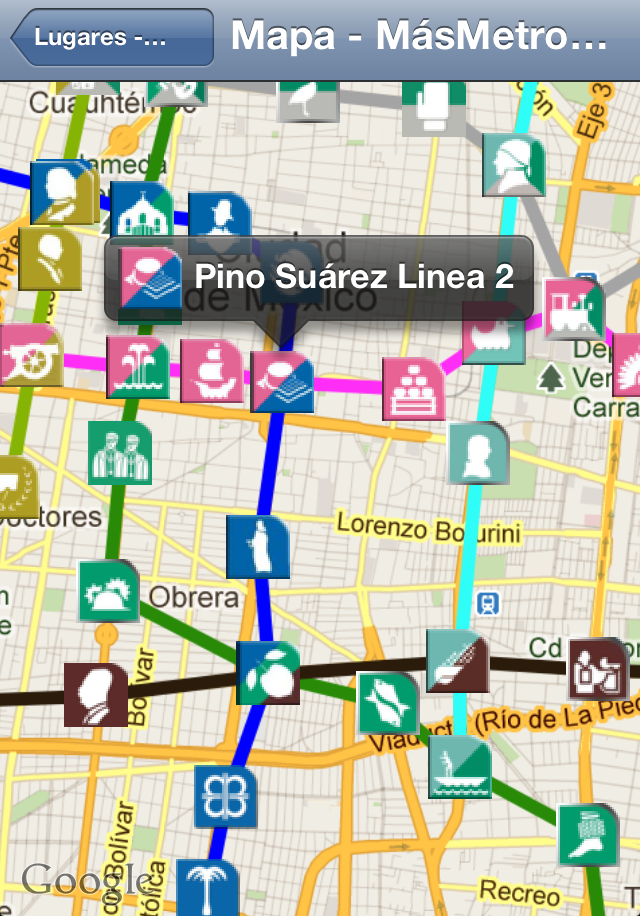Select the green two-men station marker
The image size is (640, 916).
click(119, 452)
